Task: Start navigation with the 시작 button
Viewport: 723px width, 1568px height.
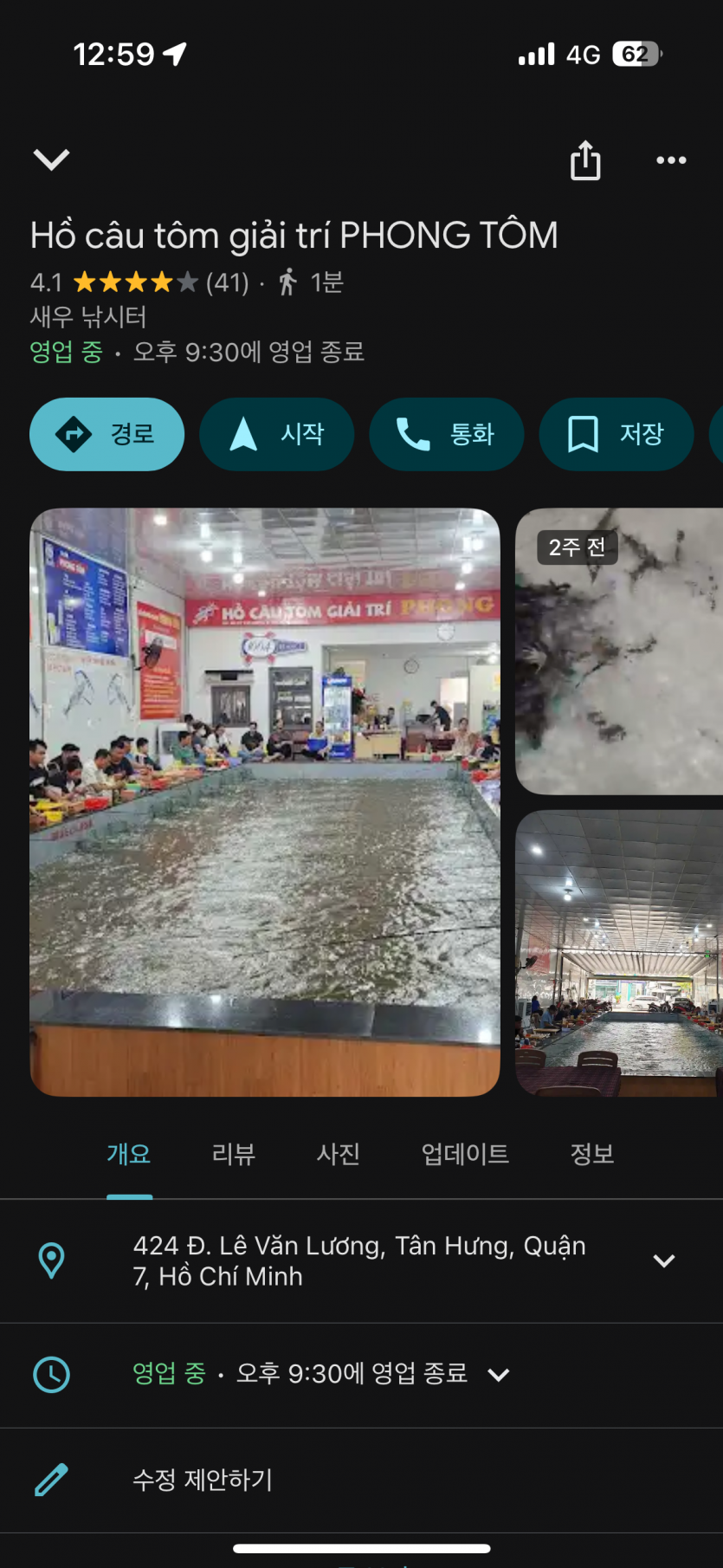Action: [276, 434]
